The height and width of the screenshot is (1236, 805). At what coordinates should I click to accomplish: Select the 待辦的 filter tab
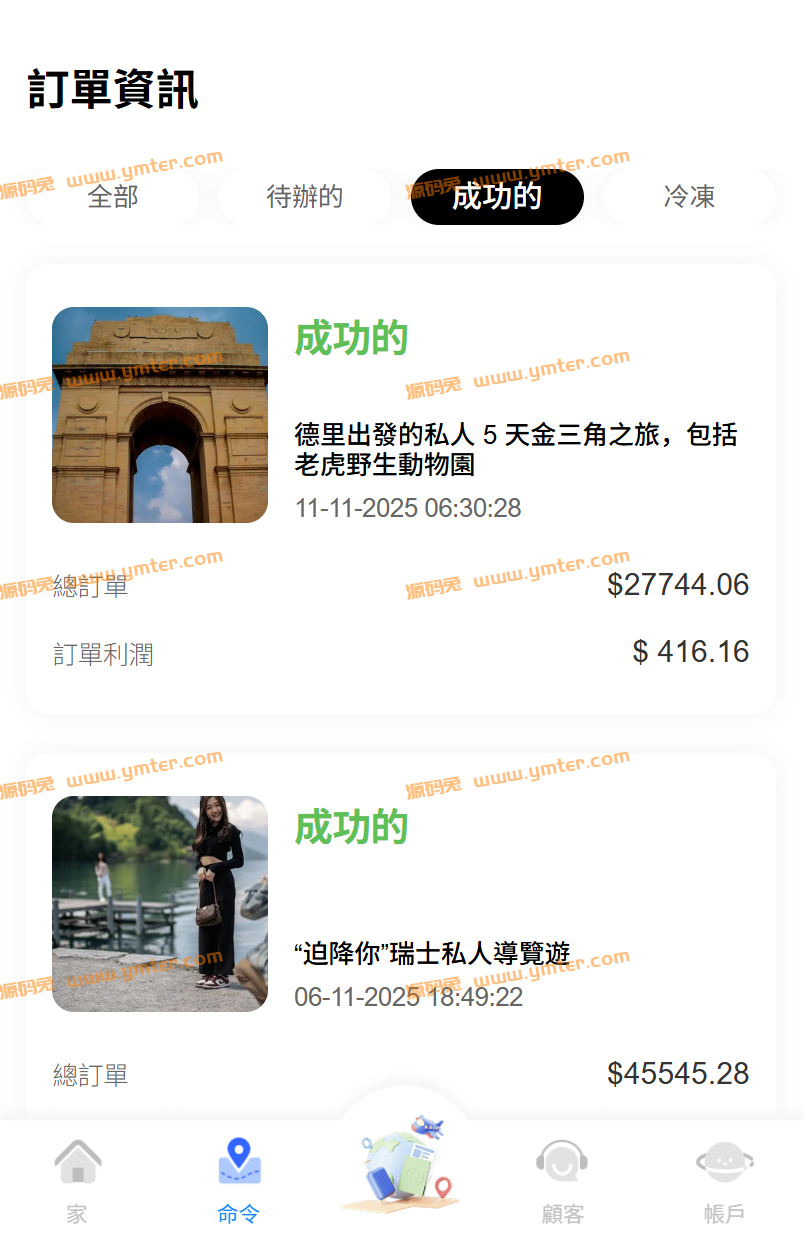(304, 197)
